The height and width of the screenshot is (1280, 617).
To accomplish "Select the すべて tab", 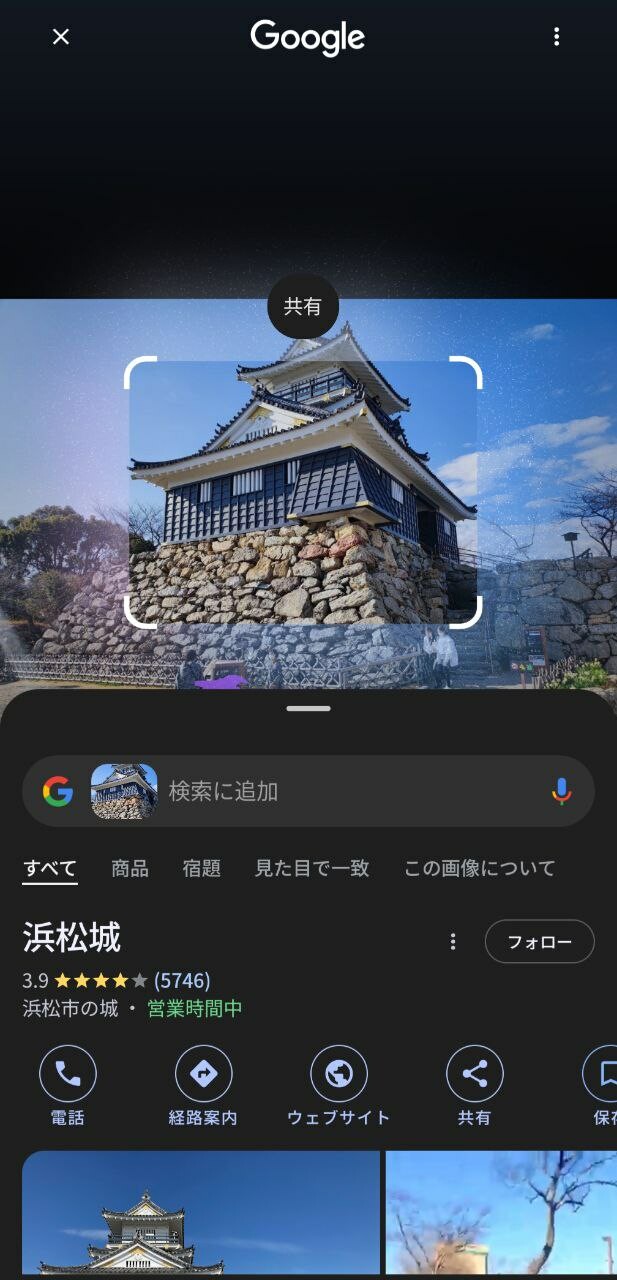I will tap(50, 868).
